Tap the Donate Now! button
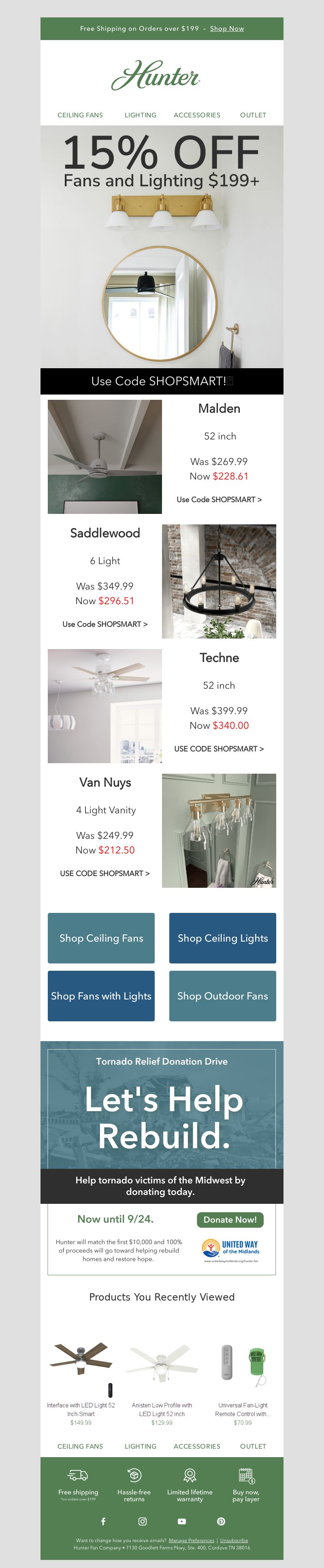This screenshot has height=1568, width=324. (230, 1220)
